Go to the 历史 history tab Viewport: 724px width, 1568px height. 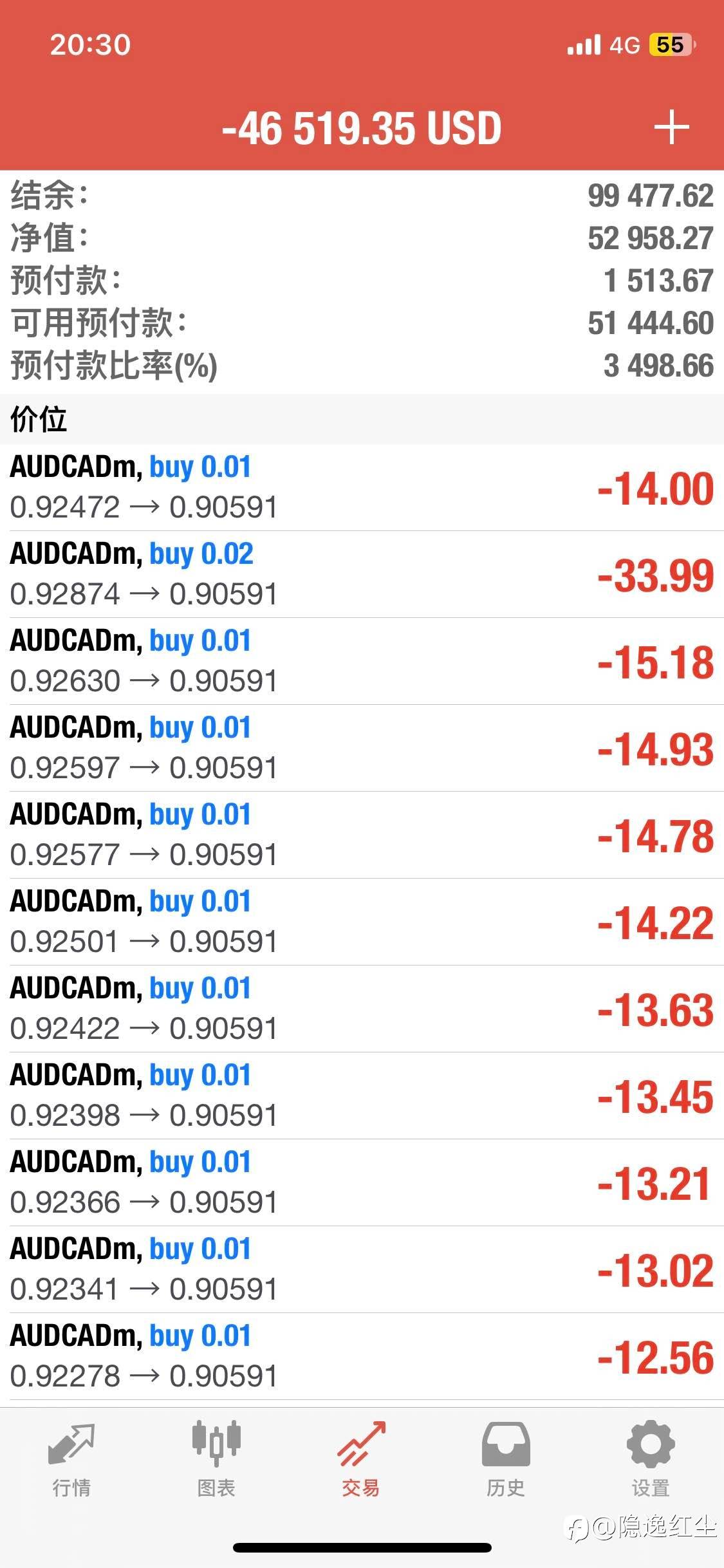pos(506,1460)
